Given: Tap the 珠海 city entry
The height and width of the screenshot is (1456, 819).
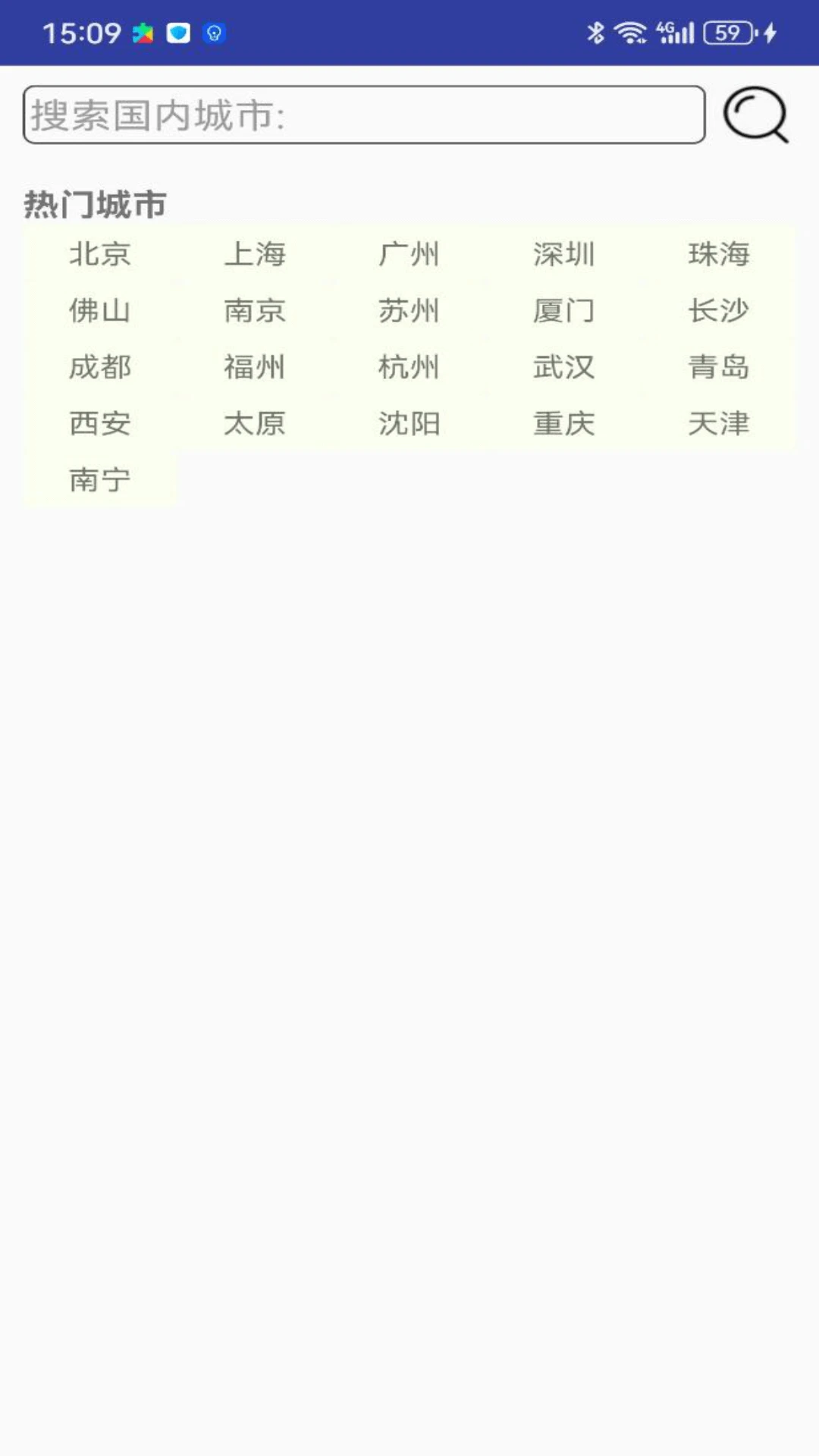Looking at the screenshot, I should tap(717, 255).
